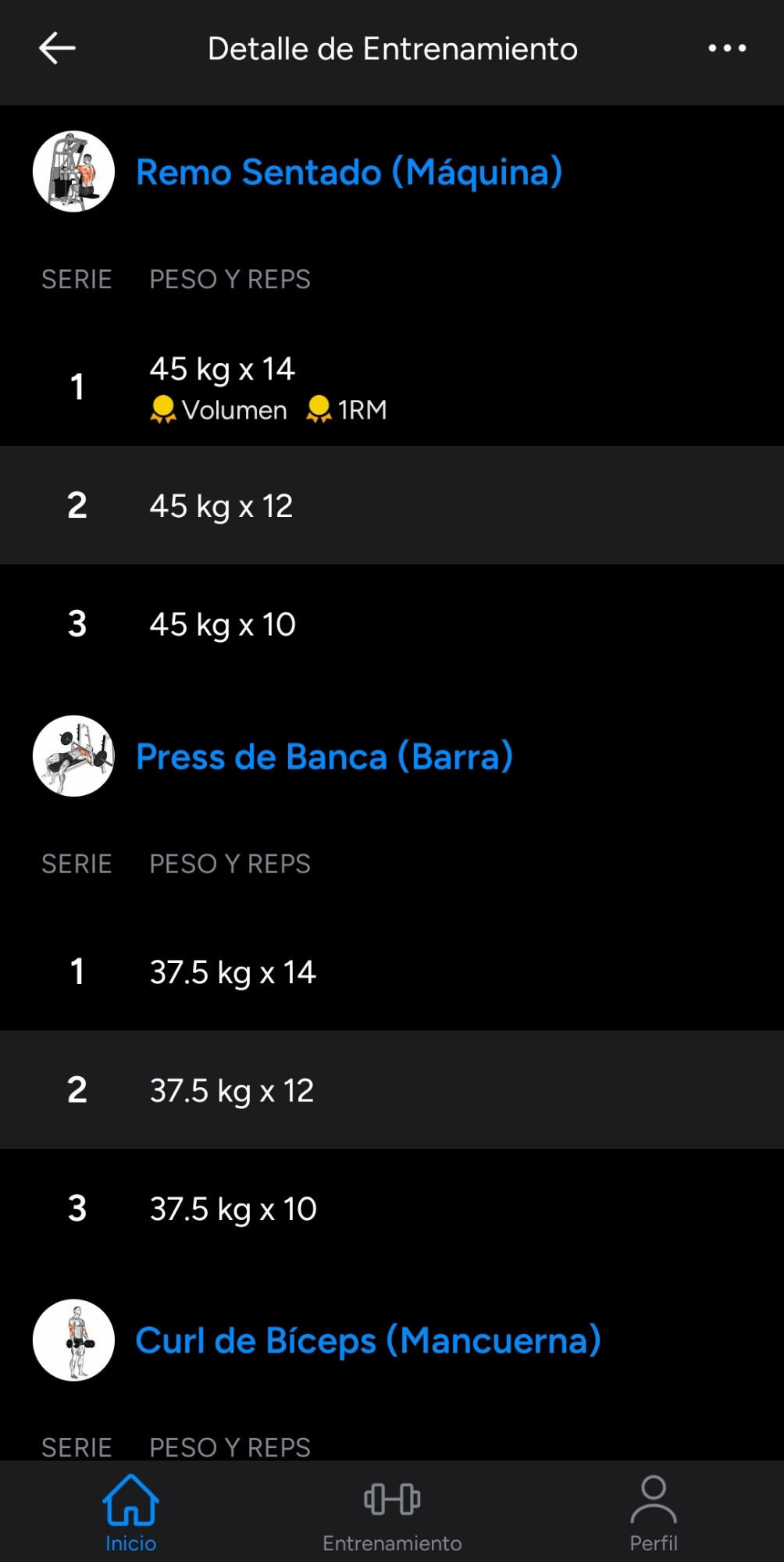Go back using the arrow icon
The image size is (784, 1562).
(57, 48)
